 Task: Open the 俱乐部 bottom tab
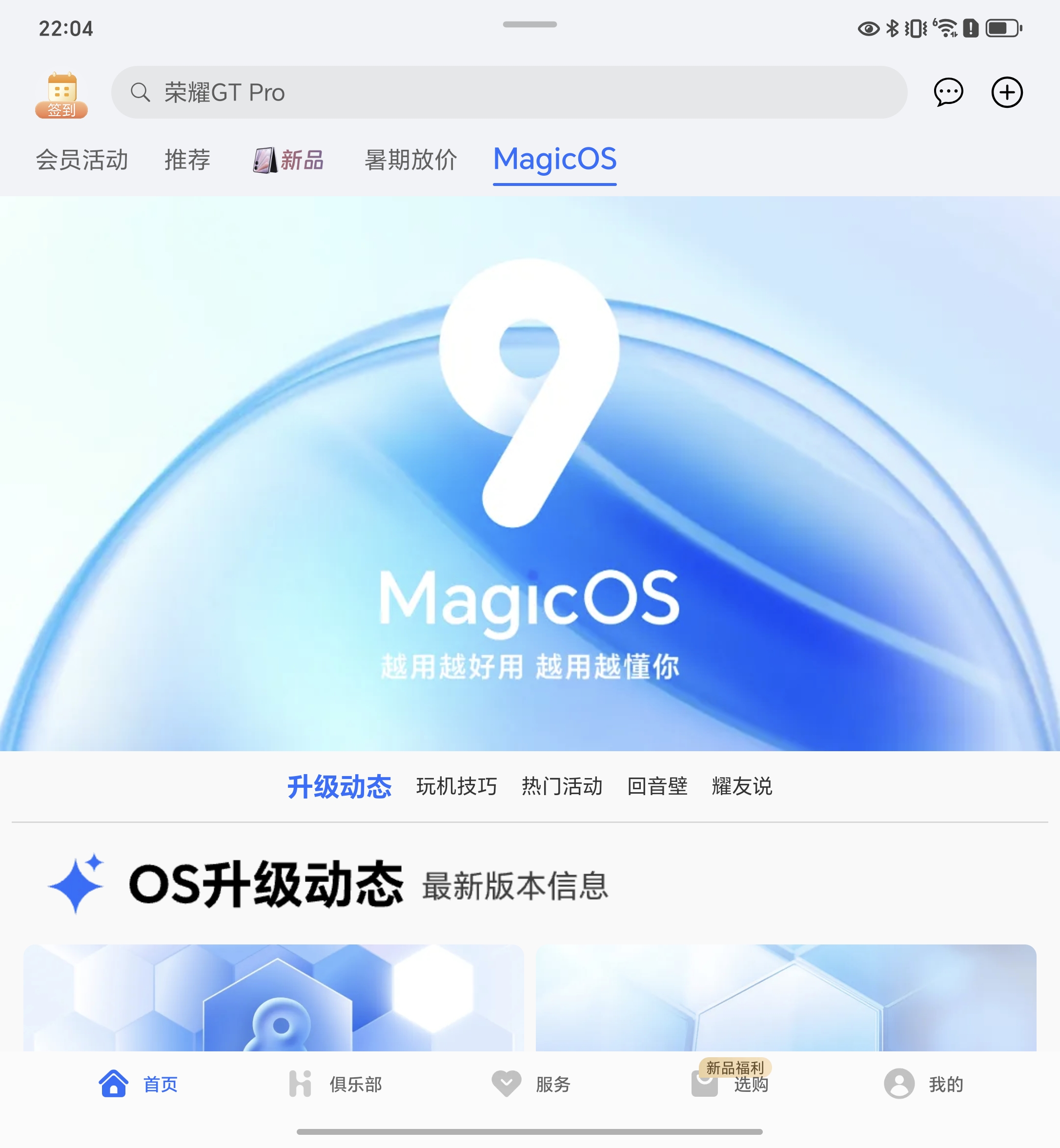(x=336, y=1084)
